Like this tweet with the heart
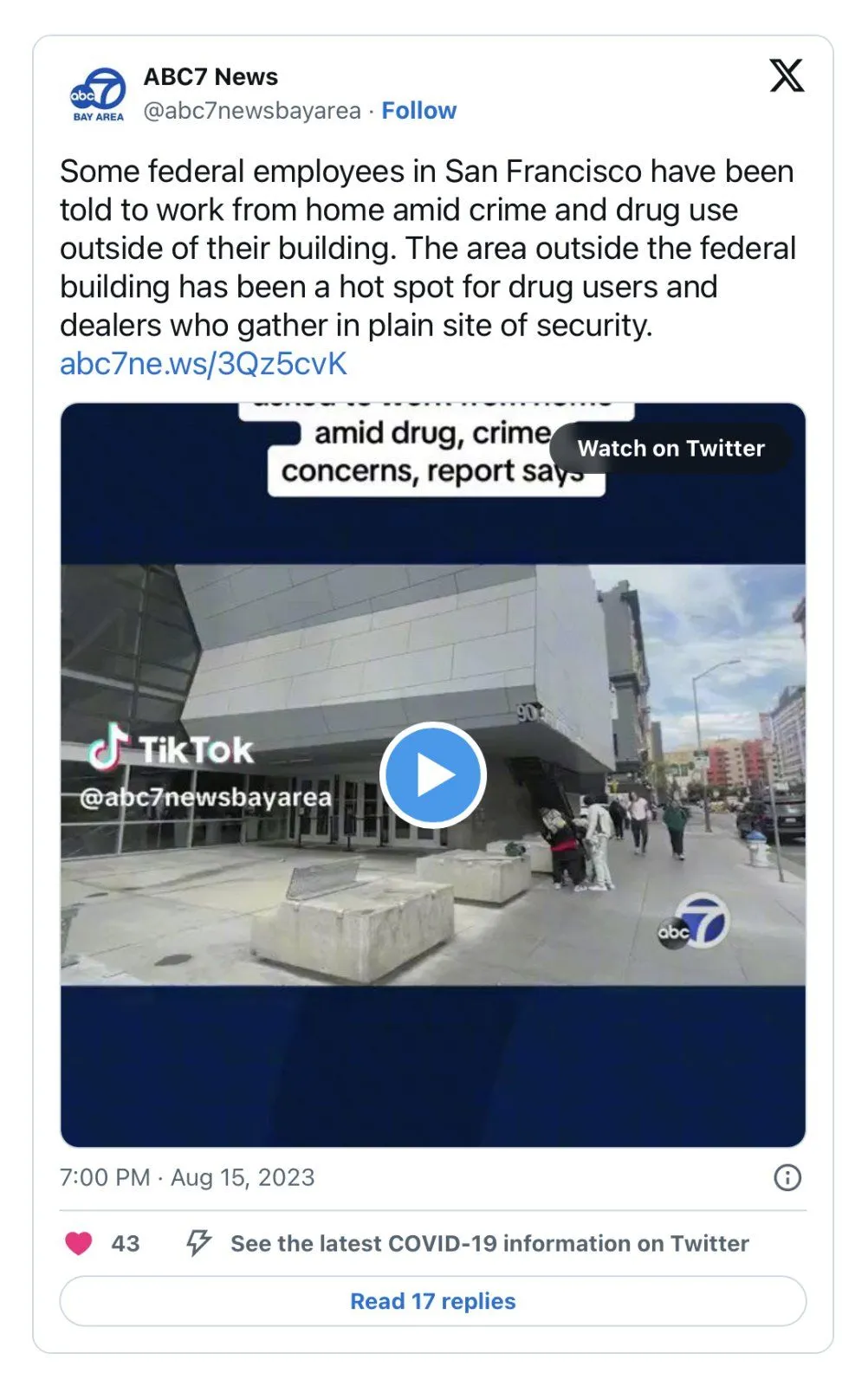Image resolution: width=868 pixels, height=1386 pixels. pos(79,1243)
